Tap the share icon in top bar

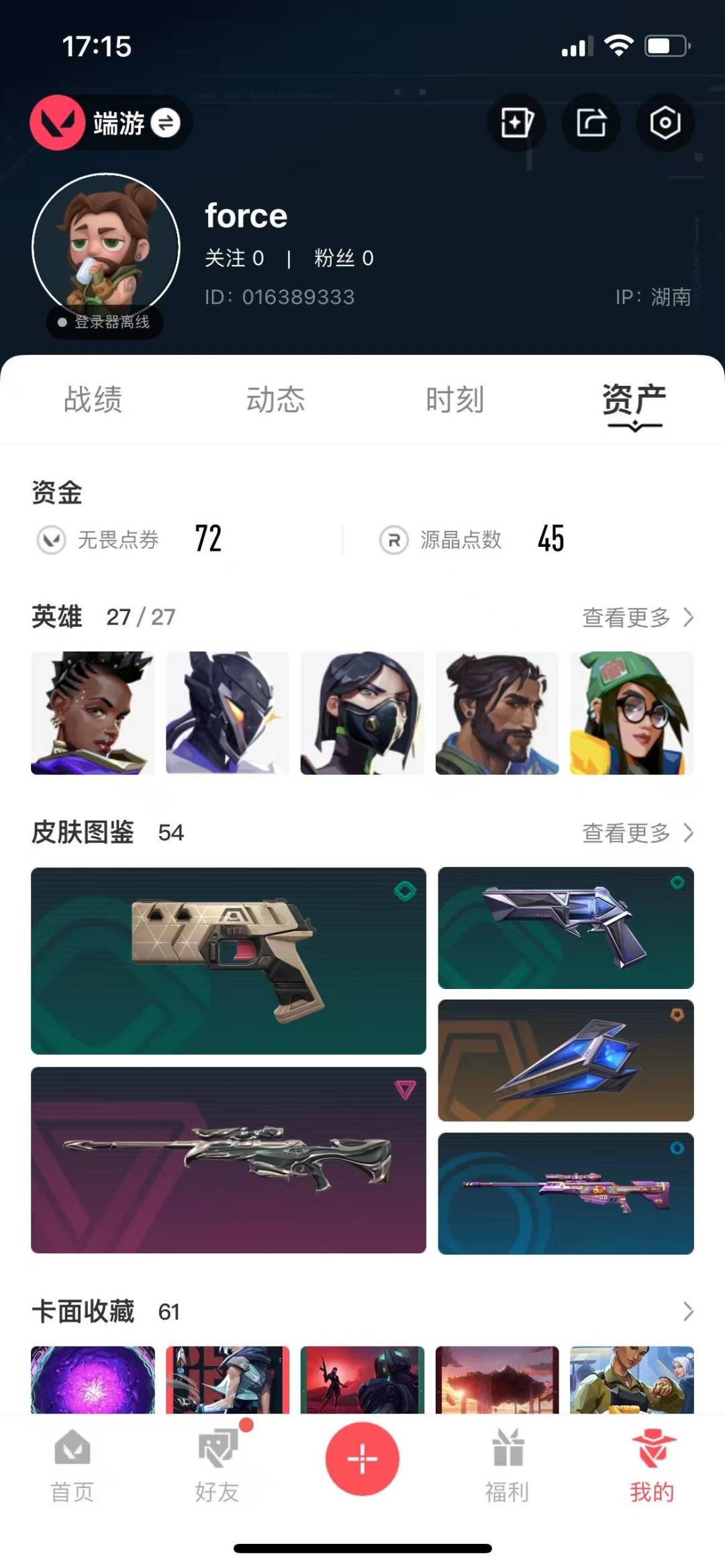[591, 123]
